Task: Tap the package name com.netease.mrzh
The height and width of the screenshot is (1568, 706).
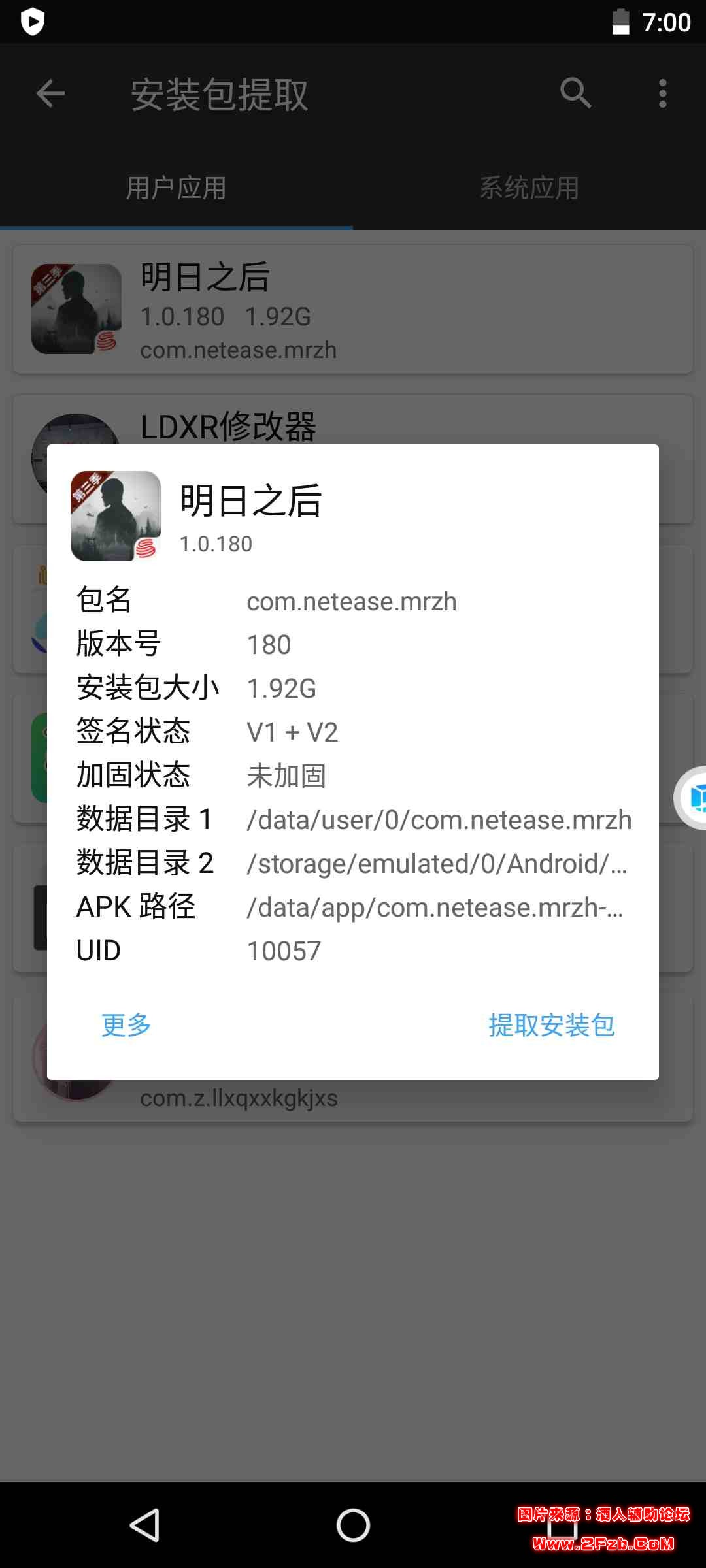Action: (x=352, y=601)
